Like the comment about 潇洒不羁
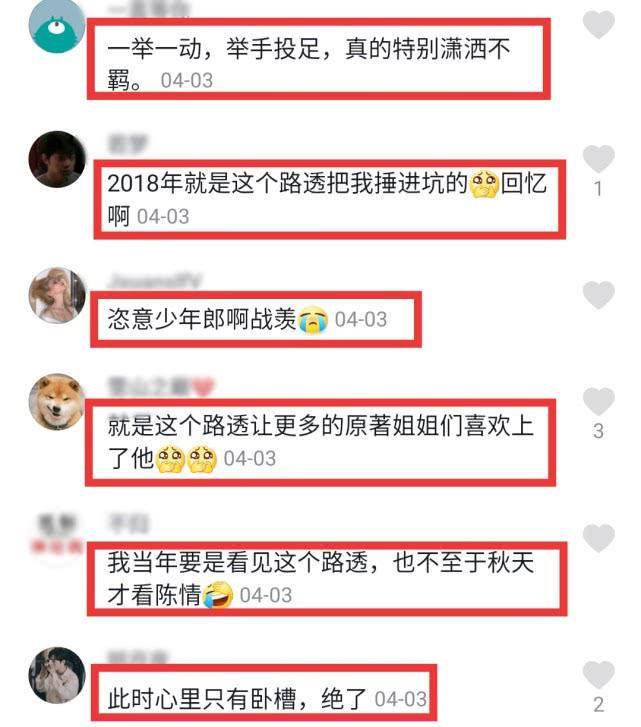Screen dimensions: 641x727 (598, 23)
